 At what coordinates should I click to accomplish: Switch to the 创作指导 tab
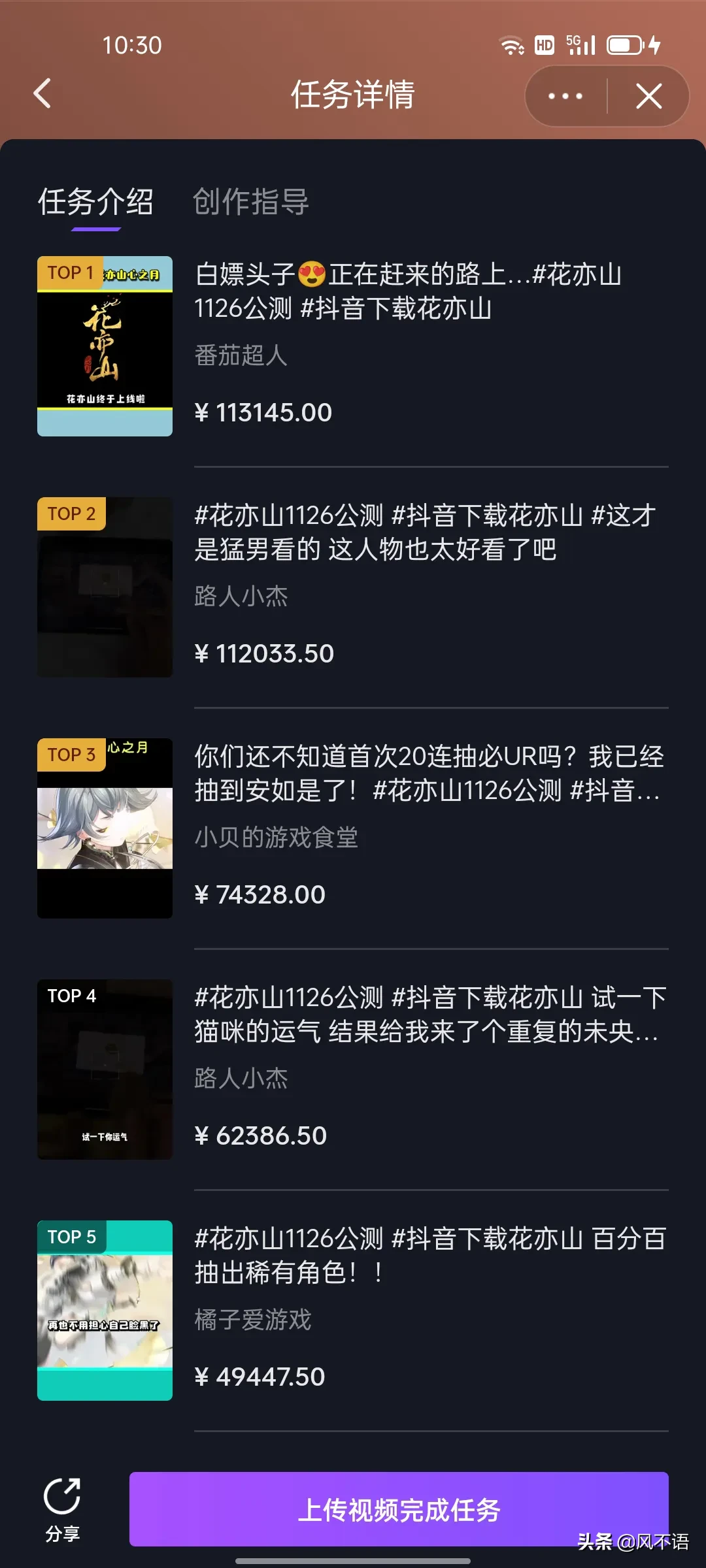(251, 203)
